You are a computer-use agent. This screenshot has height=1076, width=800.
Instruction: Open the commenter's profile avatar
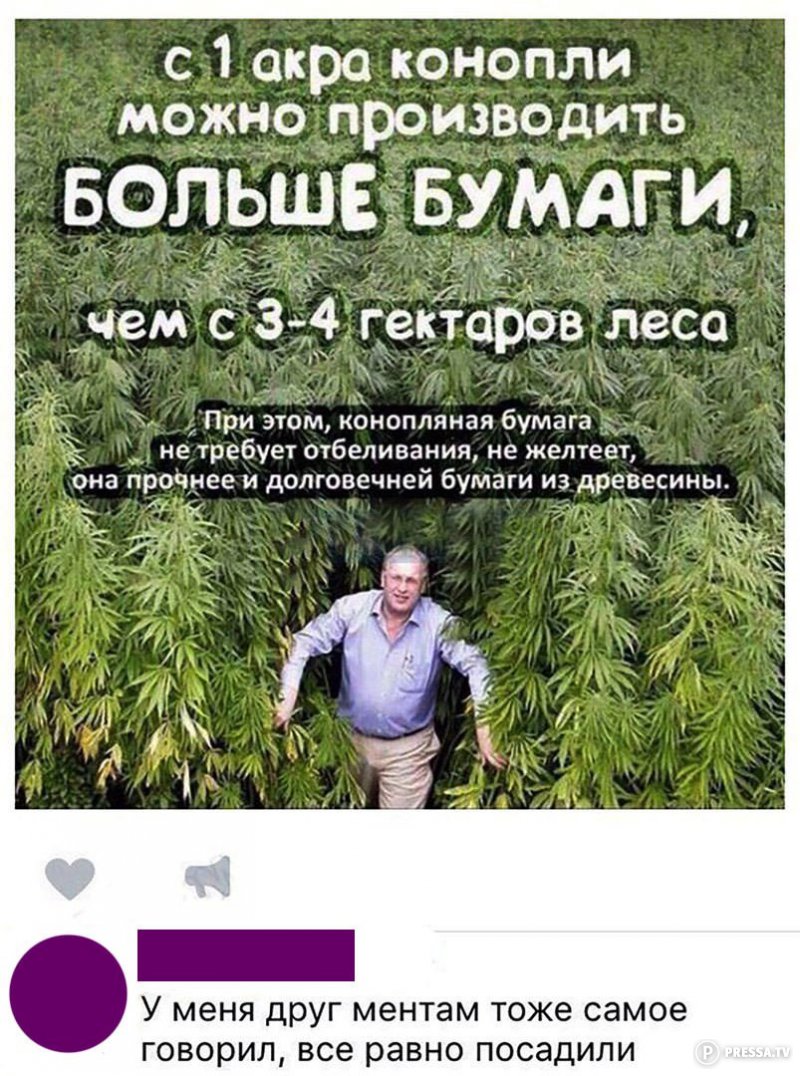point(68,993)
